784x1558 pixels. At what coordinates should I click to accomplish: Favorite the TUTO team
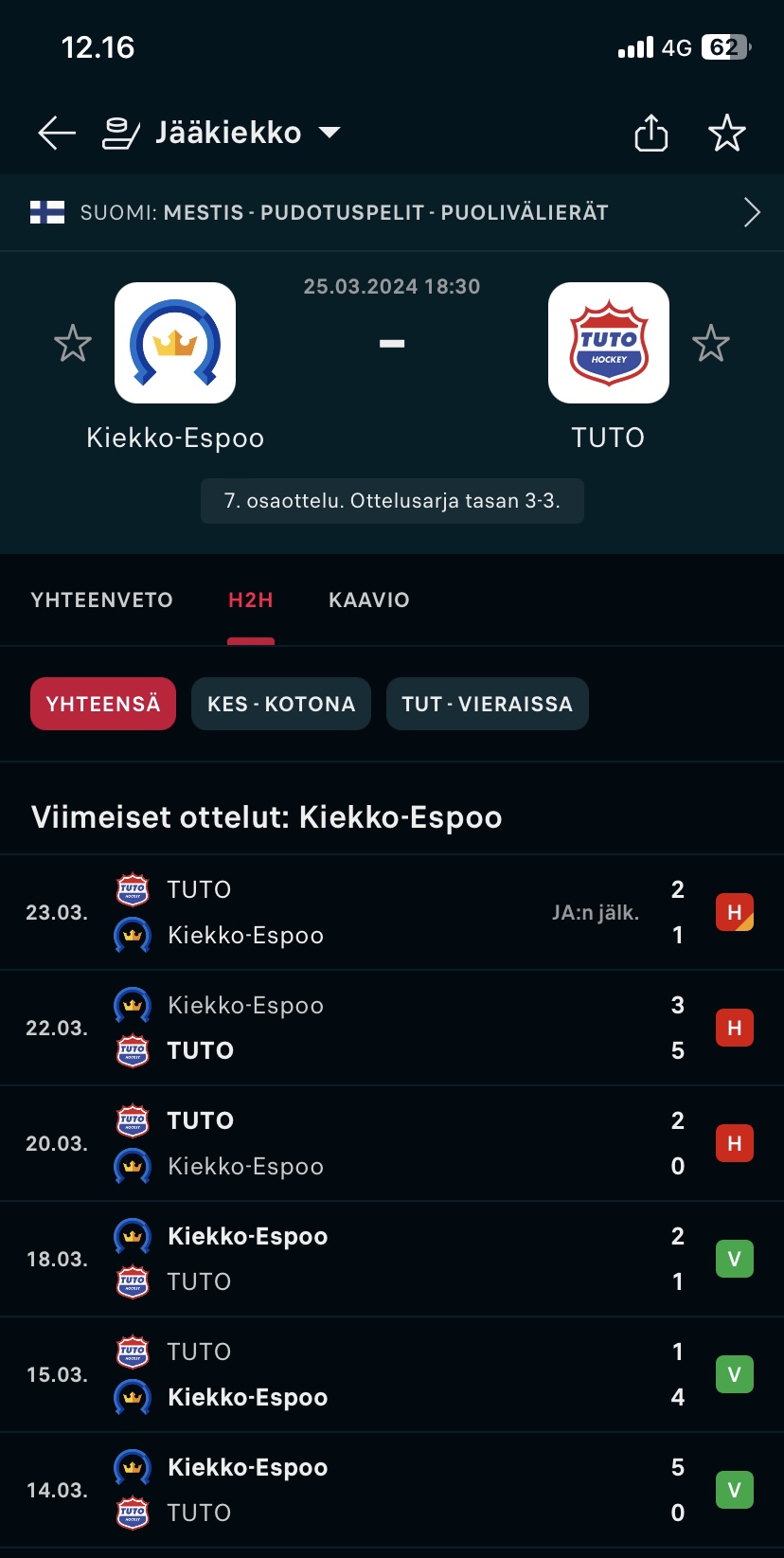tap(710, 344)
